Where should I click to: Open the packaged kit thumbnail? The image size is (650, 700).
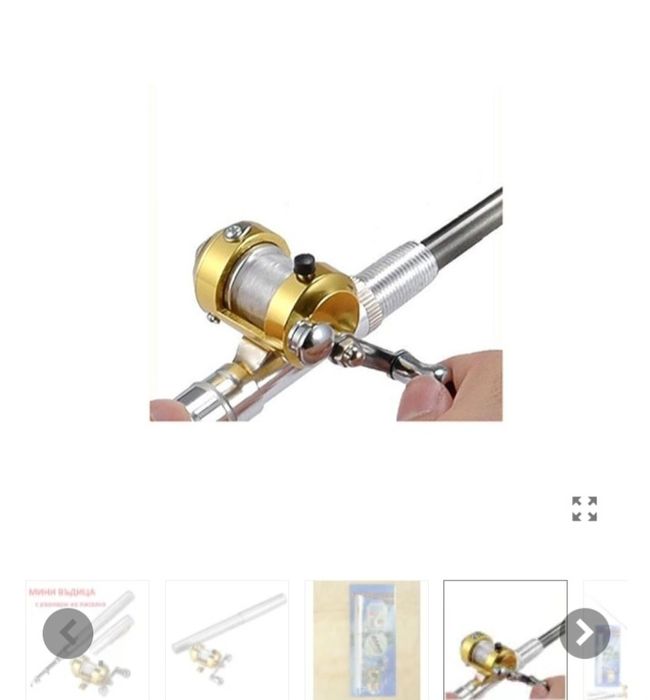pos(366,640)
